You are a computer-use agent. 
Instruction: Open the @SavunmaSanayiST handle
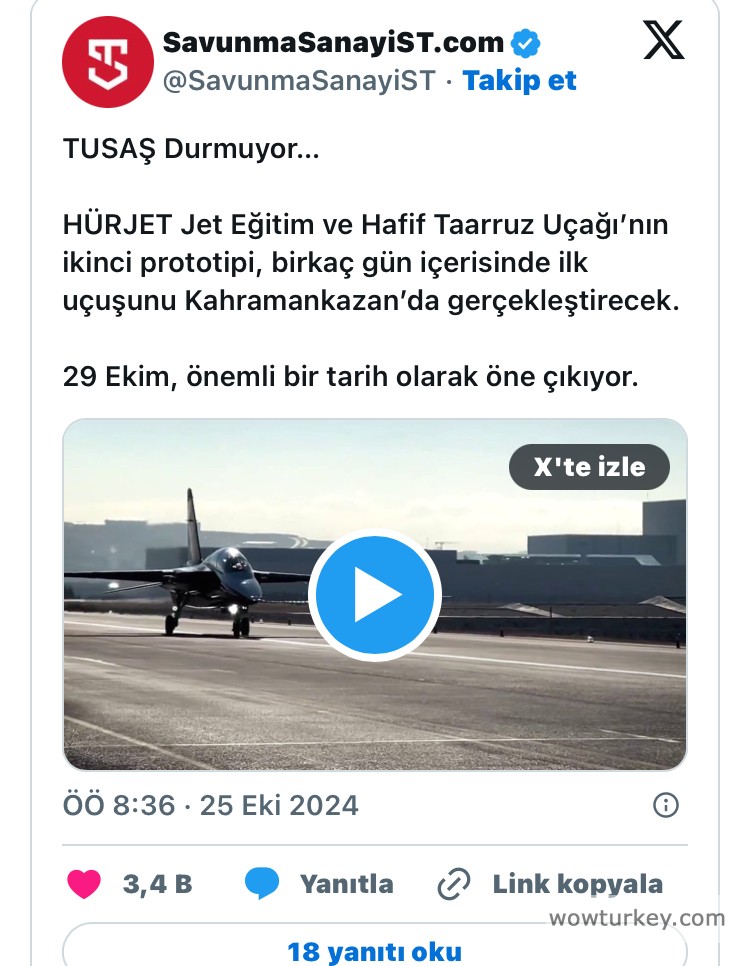pyautogui.click(x=298, y=81)
